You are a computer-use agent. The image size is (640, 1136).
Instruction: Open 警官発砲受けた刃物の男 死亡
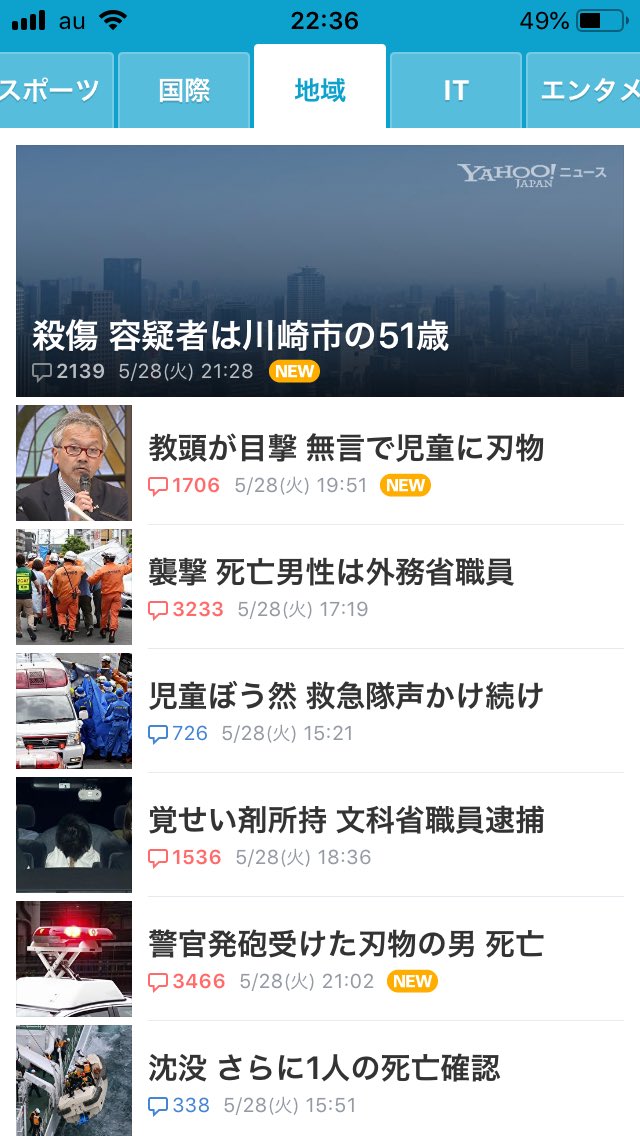(320, 958)
